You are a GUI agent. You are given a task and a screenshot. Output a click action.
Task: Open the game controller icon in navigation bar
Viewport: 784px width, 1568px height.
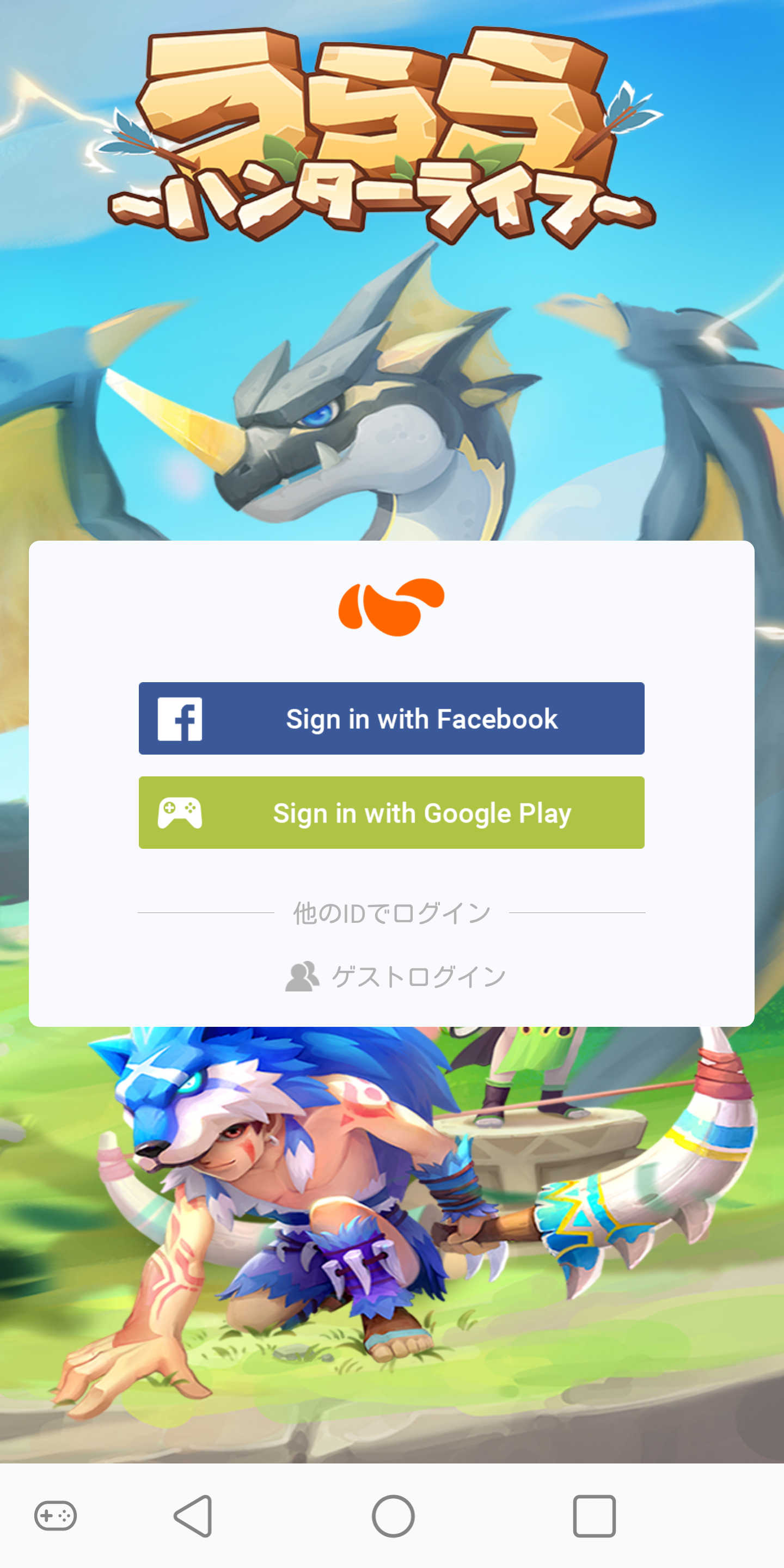[56, 1515]
